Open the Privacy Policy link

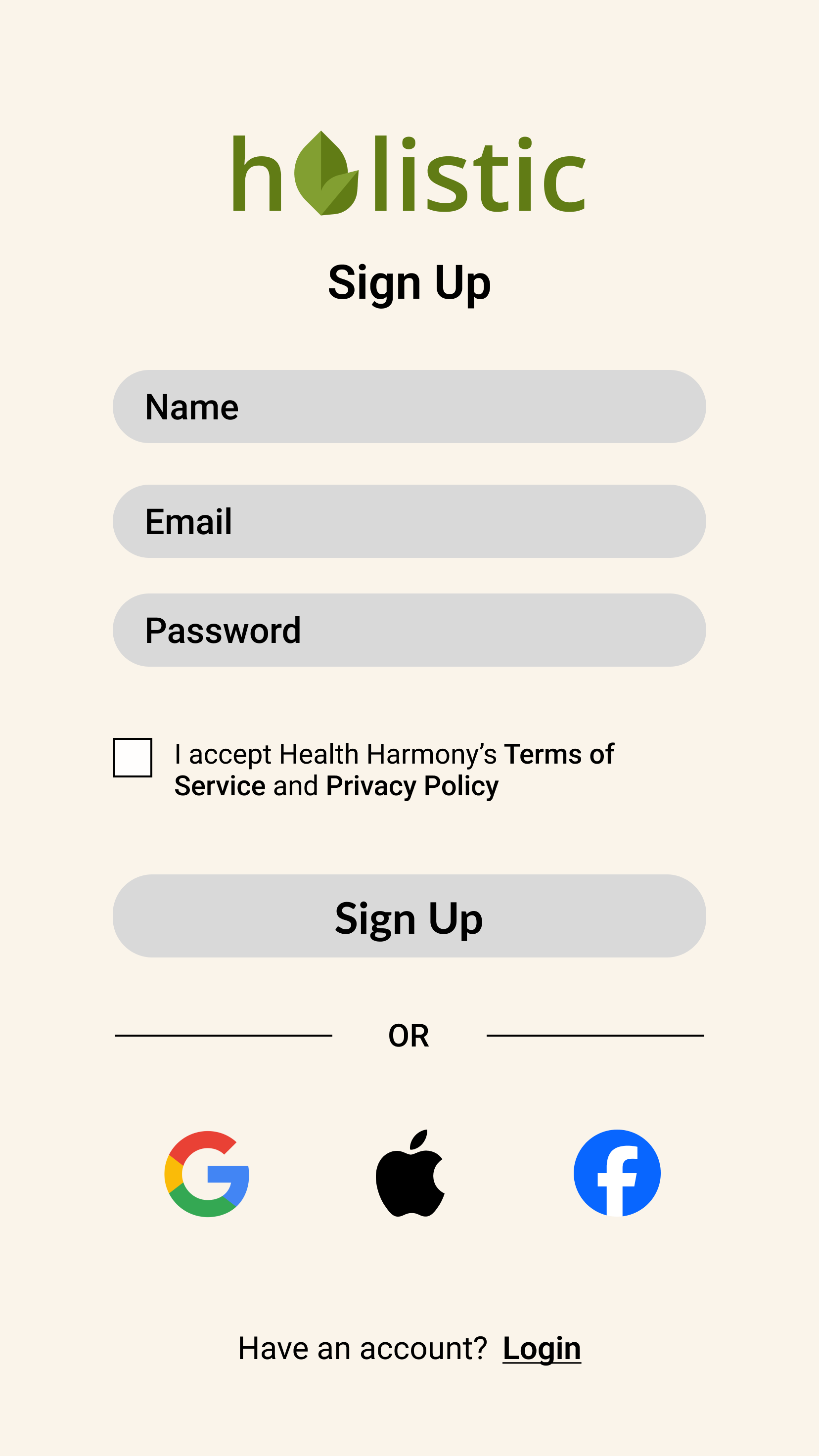pos(412,786)
